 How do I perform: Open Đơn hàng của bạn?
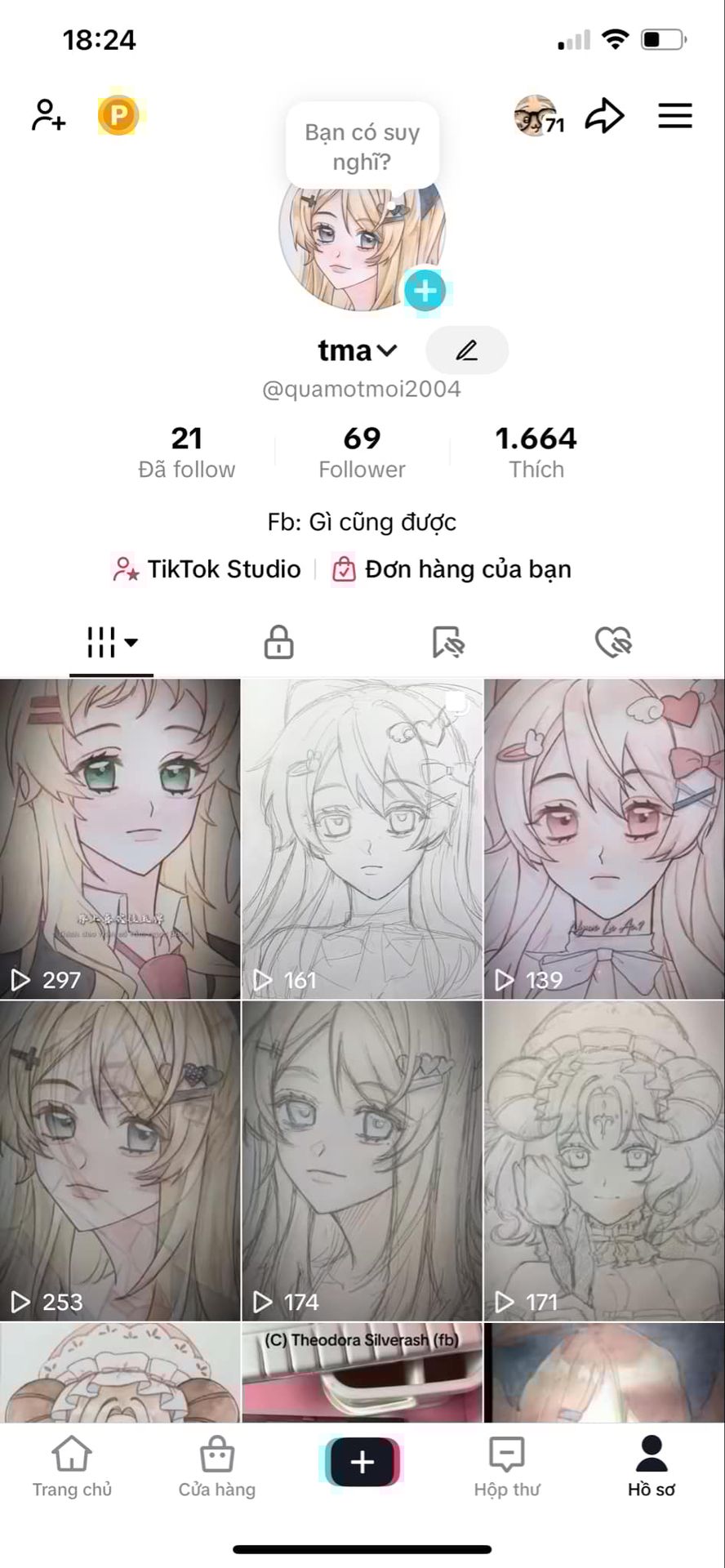point(451,569)
